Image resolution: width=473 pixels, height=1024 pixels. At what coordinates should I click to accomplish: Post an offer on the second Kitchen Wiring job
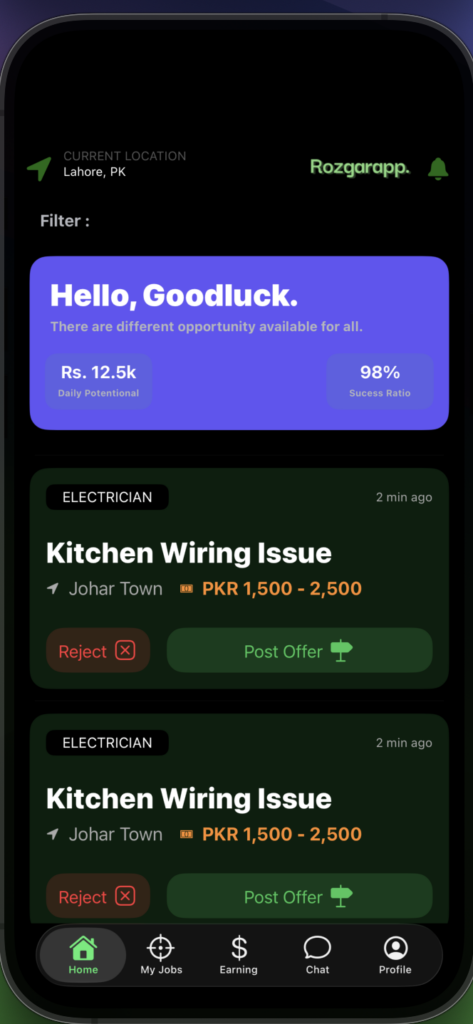point(300,896)
